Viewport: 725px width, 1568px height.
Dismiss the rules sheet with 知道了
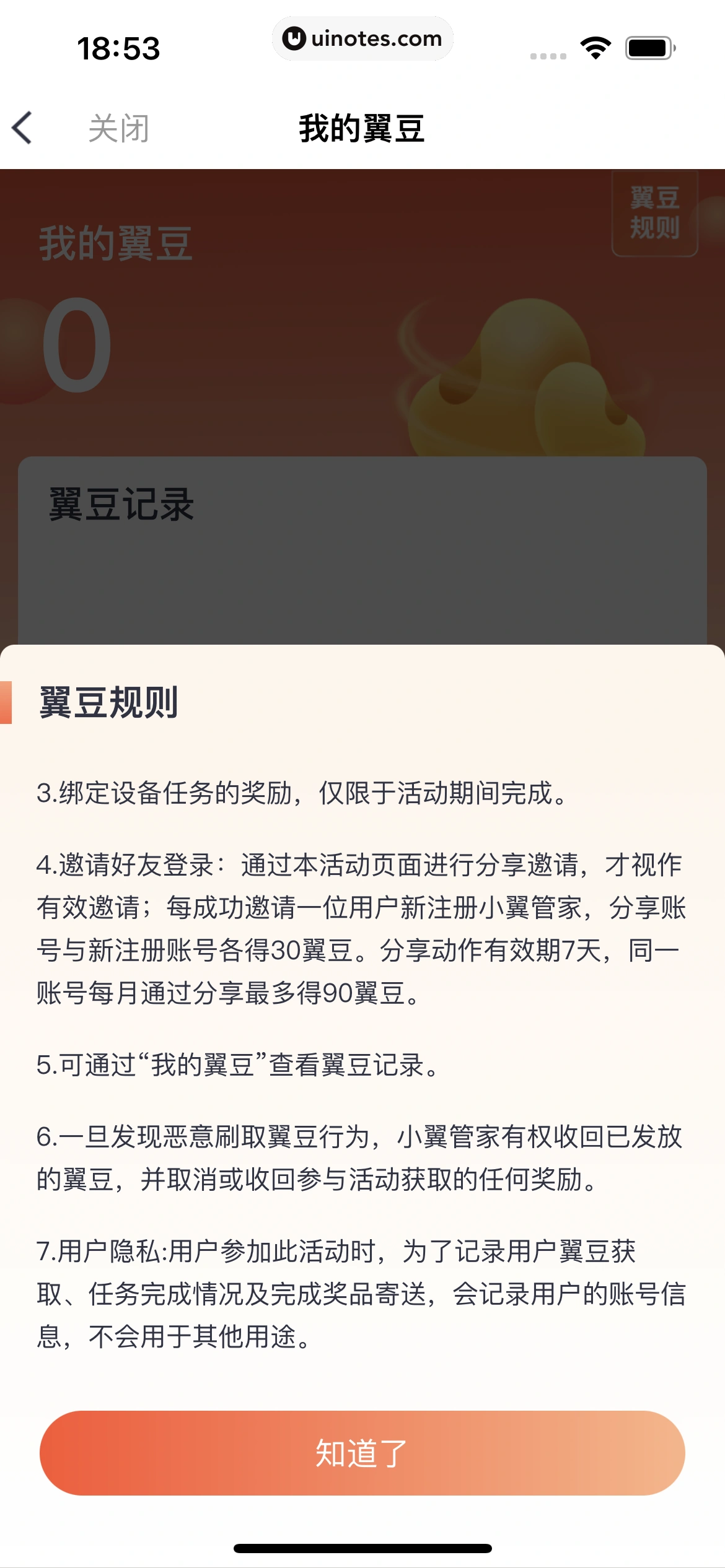362,1453
